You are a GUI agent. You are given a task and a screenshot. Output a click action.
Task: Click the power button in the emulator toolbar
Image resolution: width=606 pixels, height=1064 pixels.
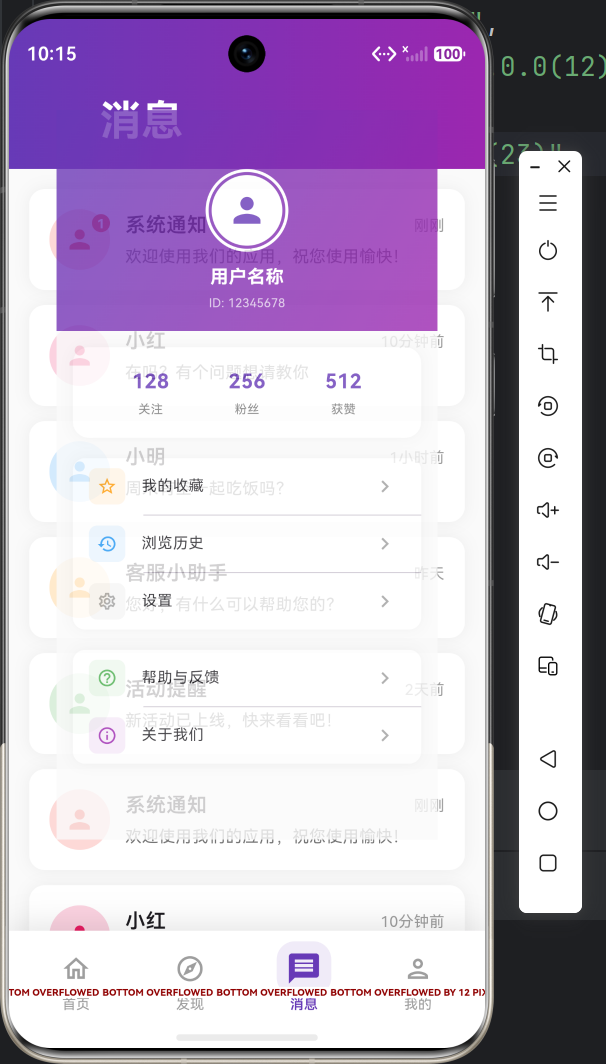coord(548,251)
